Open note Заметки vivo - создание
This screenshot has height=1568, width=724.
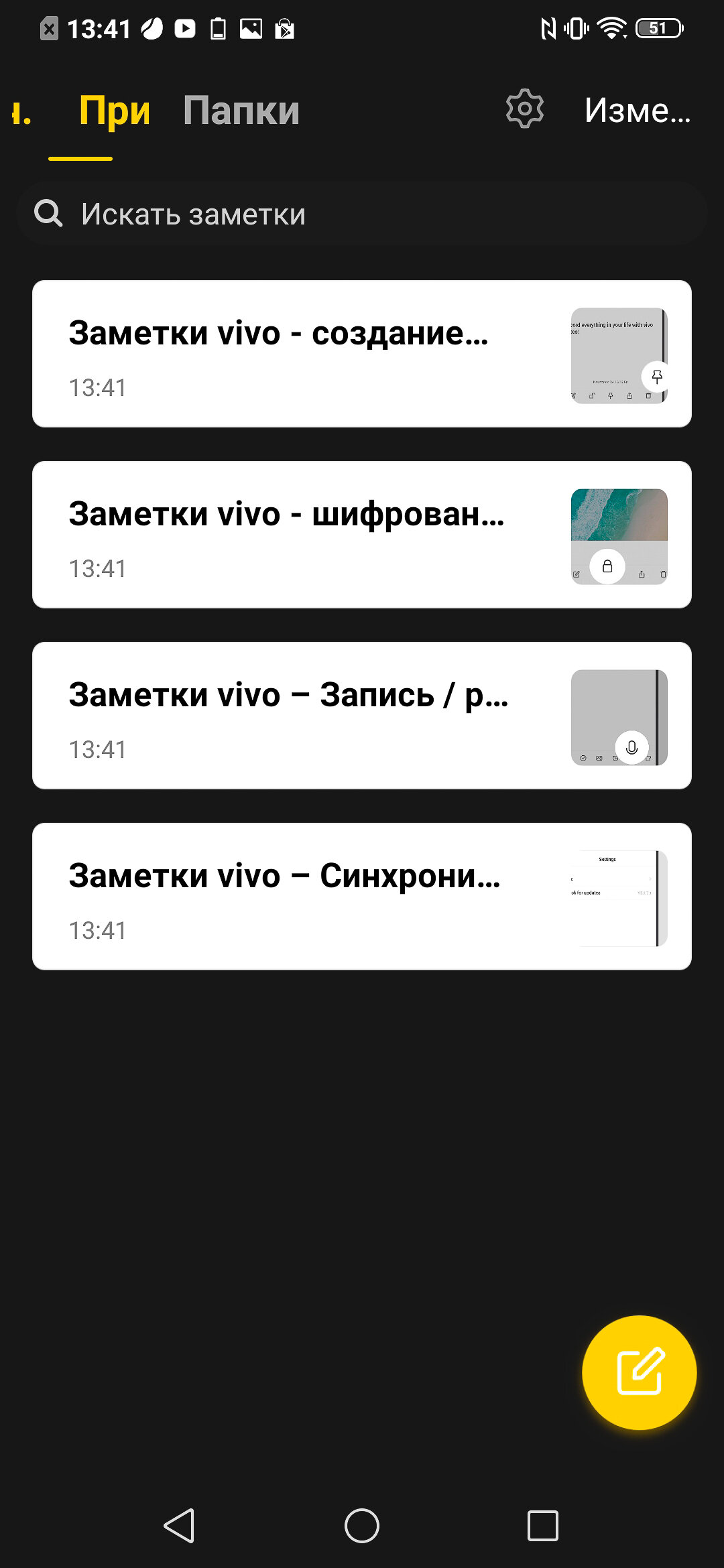pyautogui.click(x=362, y=354)
